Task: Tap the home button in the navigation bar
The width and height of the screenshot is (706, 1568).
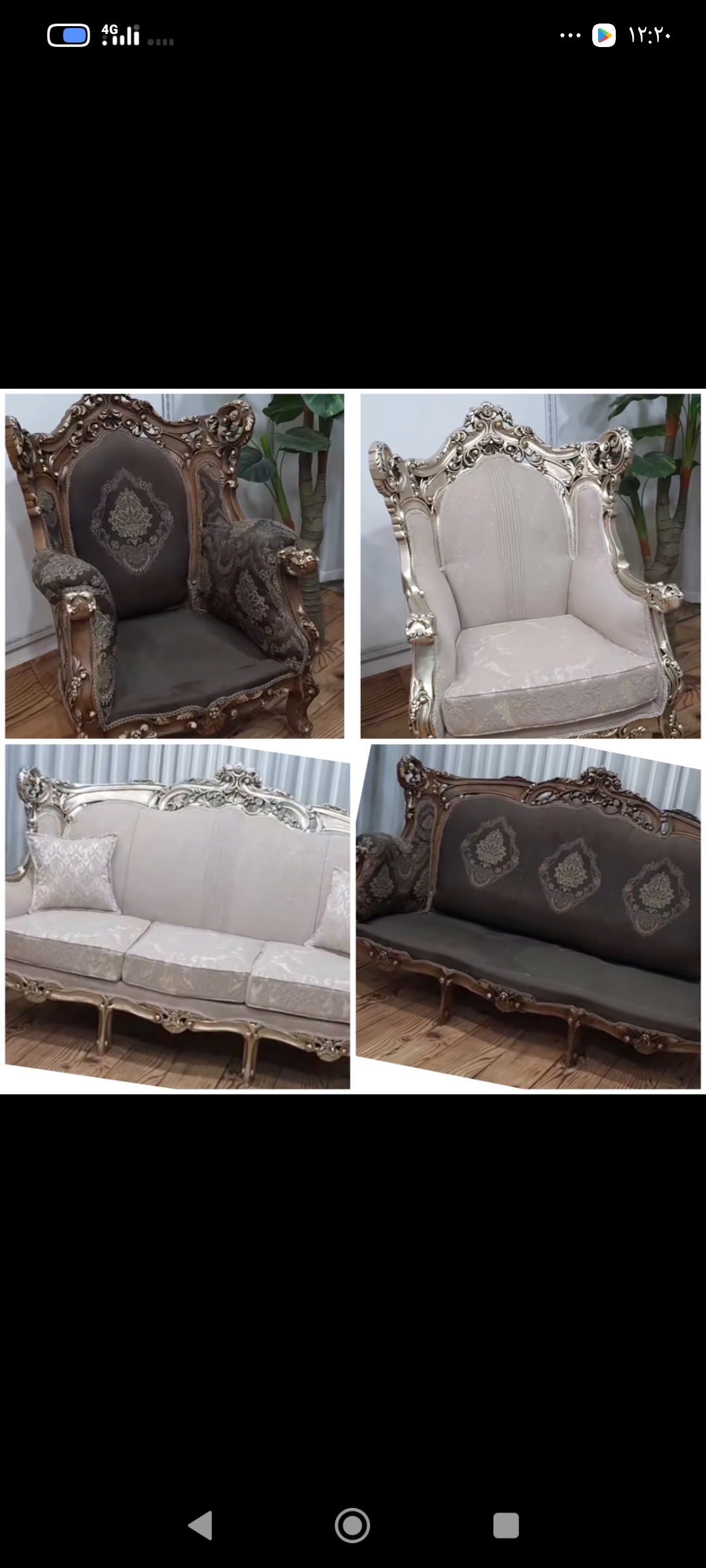Action: (352, 1526)
